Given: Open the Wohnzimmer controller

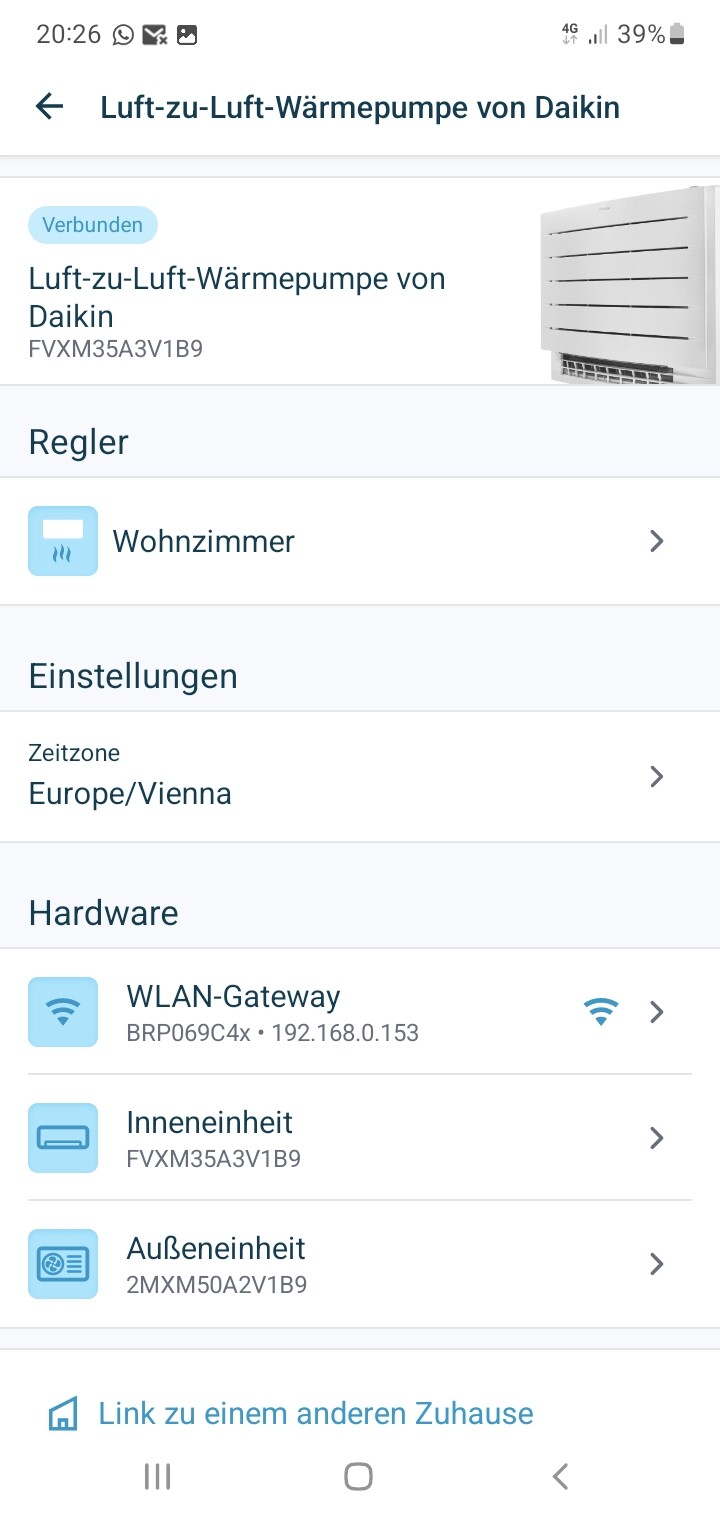Looking at the screenshot, I should tap(360, 541).
